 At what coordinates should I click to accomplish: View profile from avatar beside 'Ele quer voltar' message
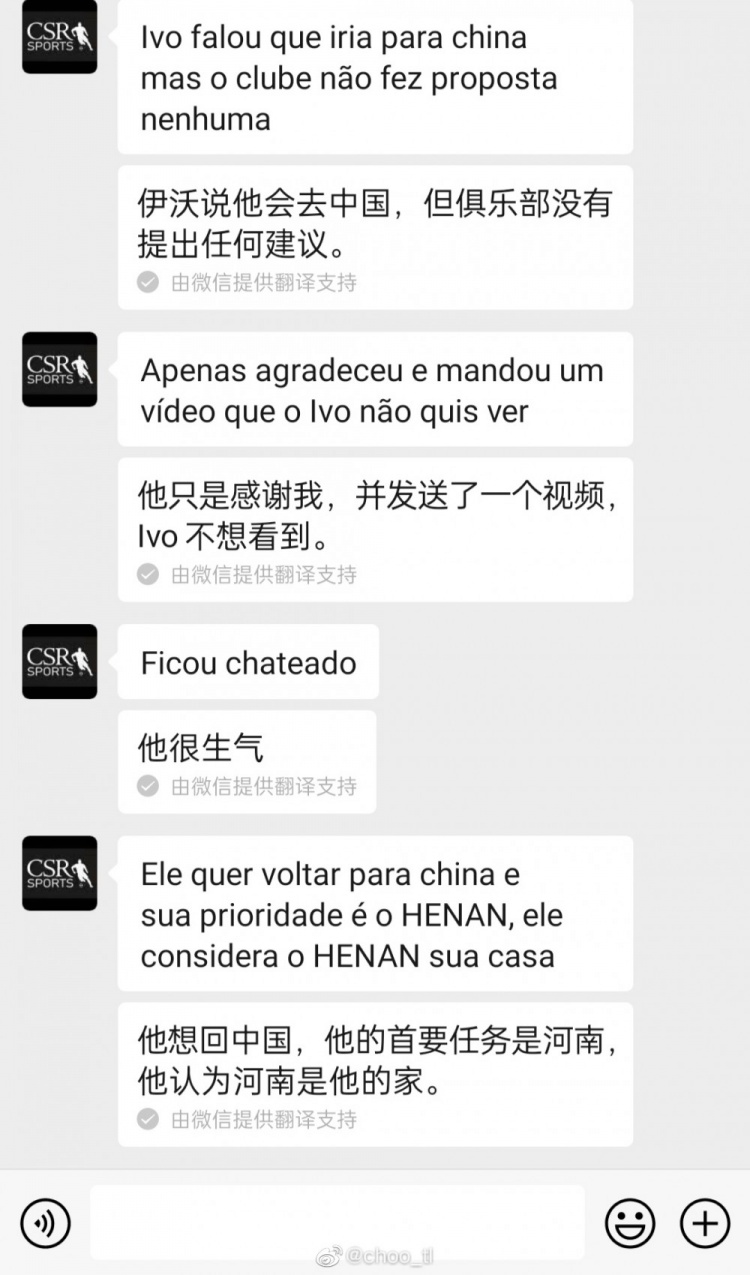click(x=60, y=873)
